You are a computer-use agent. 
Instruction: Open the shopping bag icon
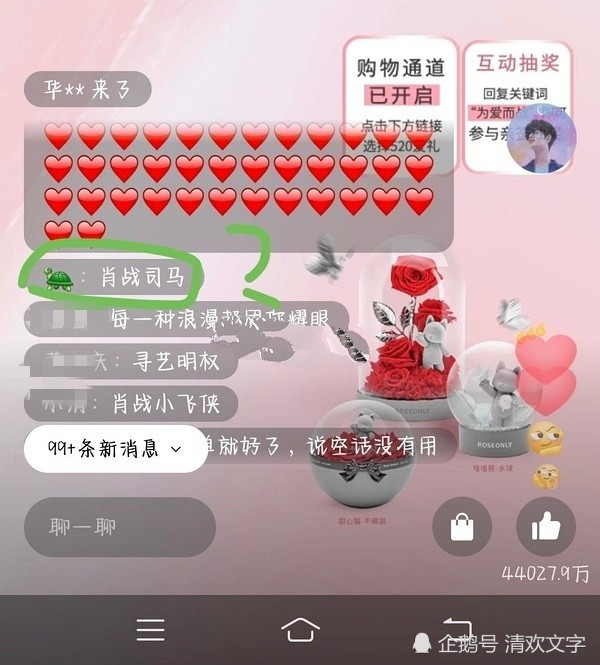coord(462,527)
